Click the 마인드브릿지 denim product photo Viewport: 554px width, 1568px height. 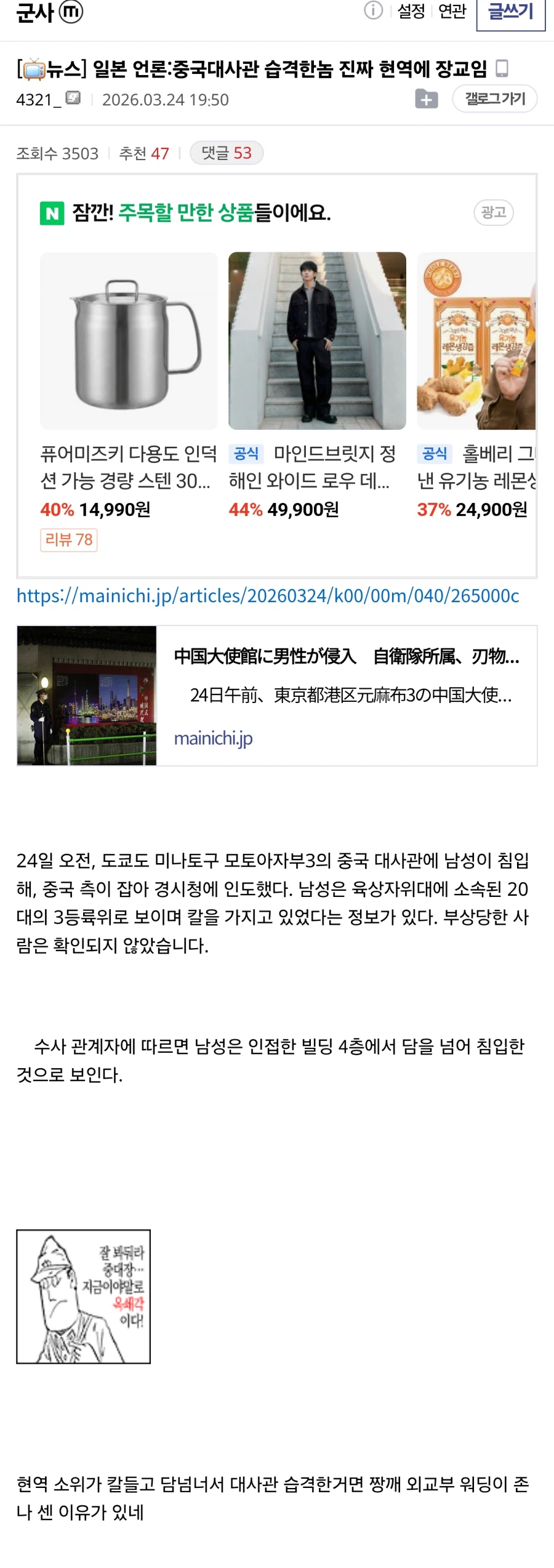click(317, 340)
